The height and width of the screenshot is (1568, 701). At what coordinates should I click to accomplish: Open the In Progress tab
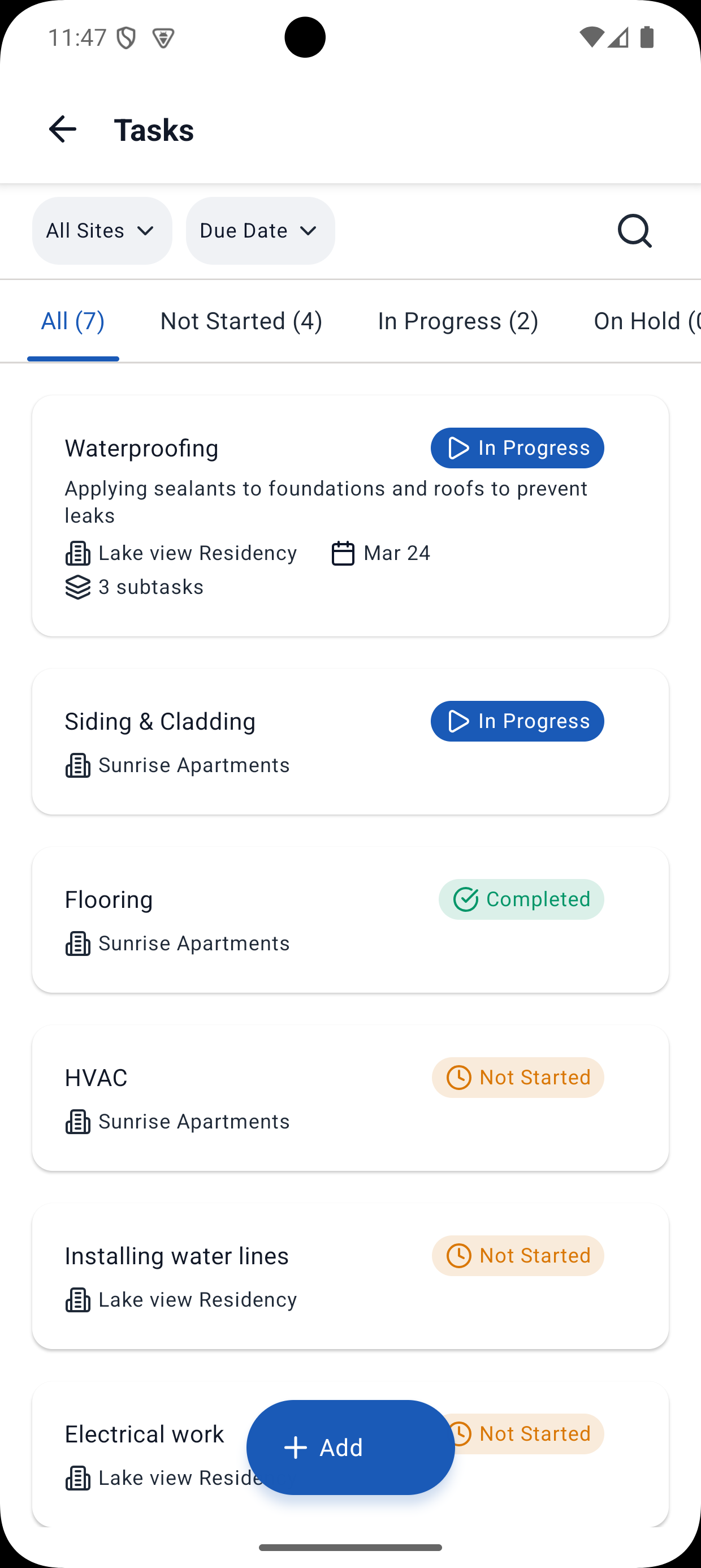(457, 321)
